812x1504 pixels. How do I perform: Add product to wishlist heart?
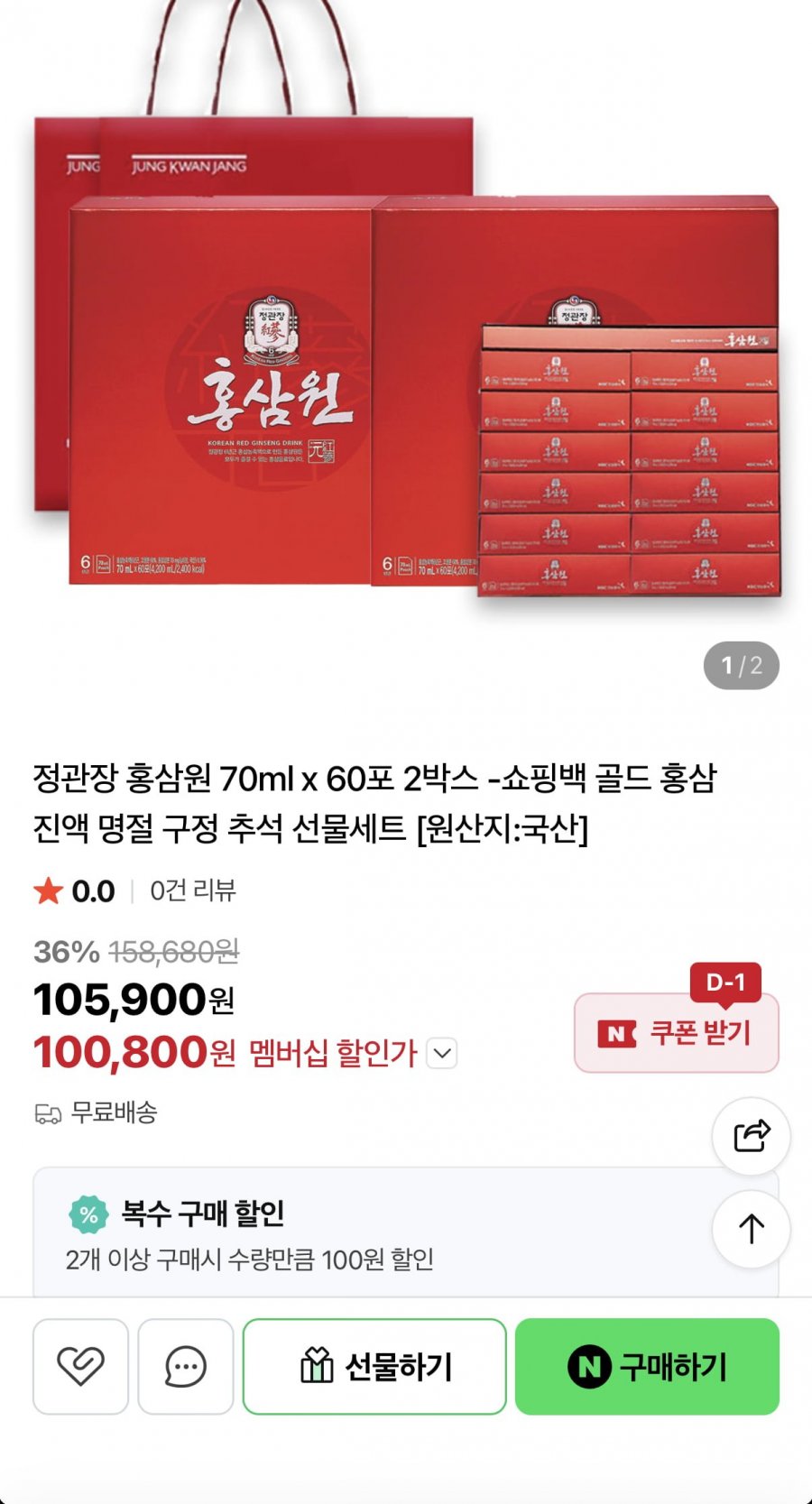(80, 1366)
